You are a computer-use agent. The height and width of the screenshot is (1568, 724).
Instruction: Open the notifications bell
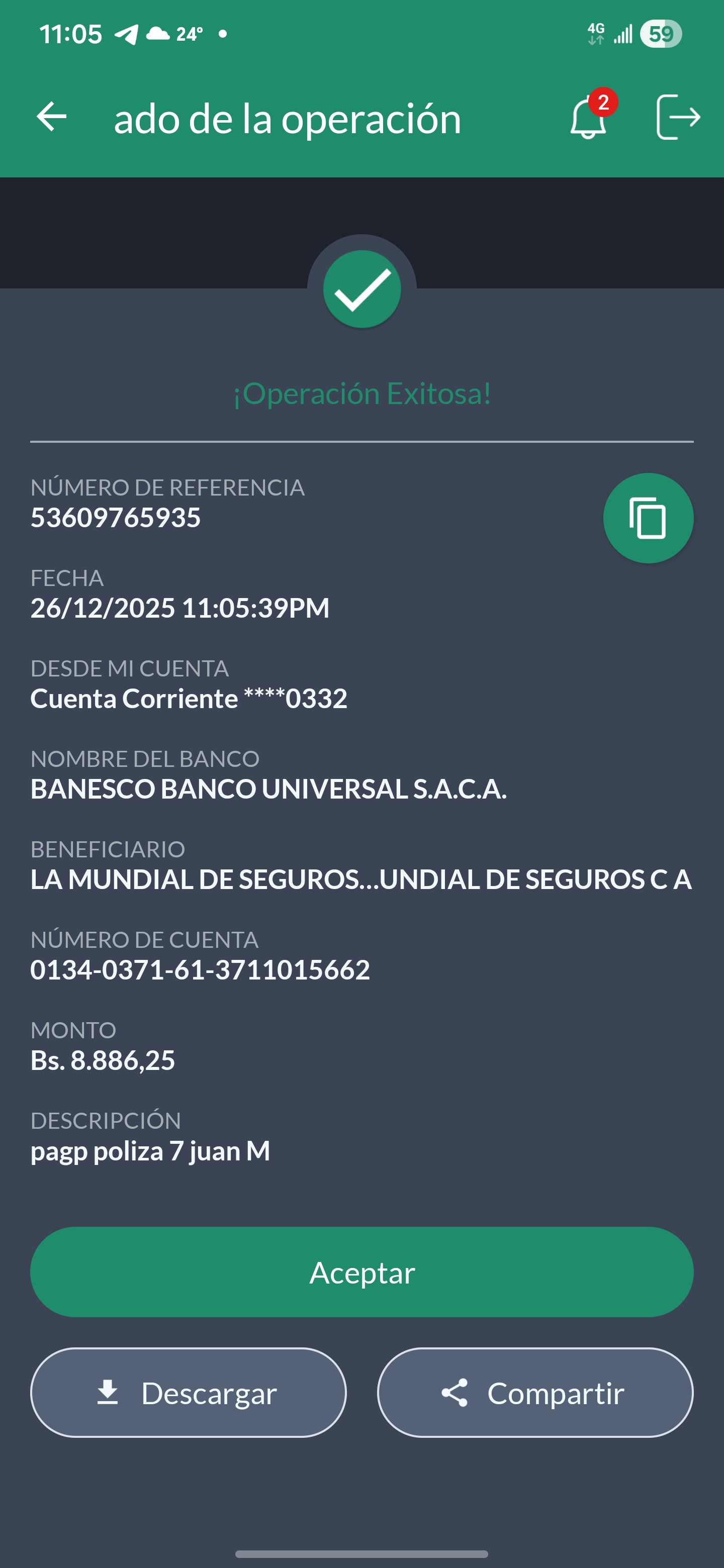(x=588, y=117)
